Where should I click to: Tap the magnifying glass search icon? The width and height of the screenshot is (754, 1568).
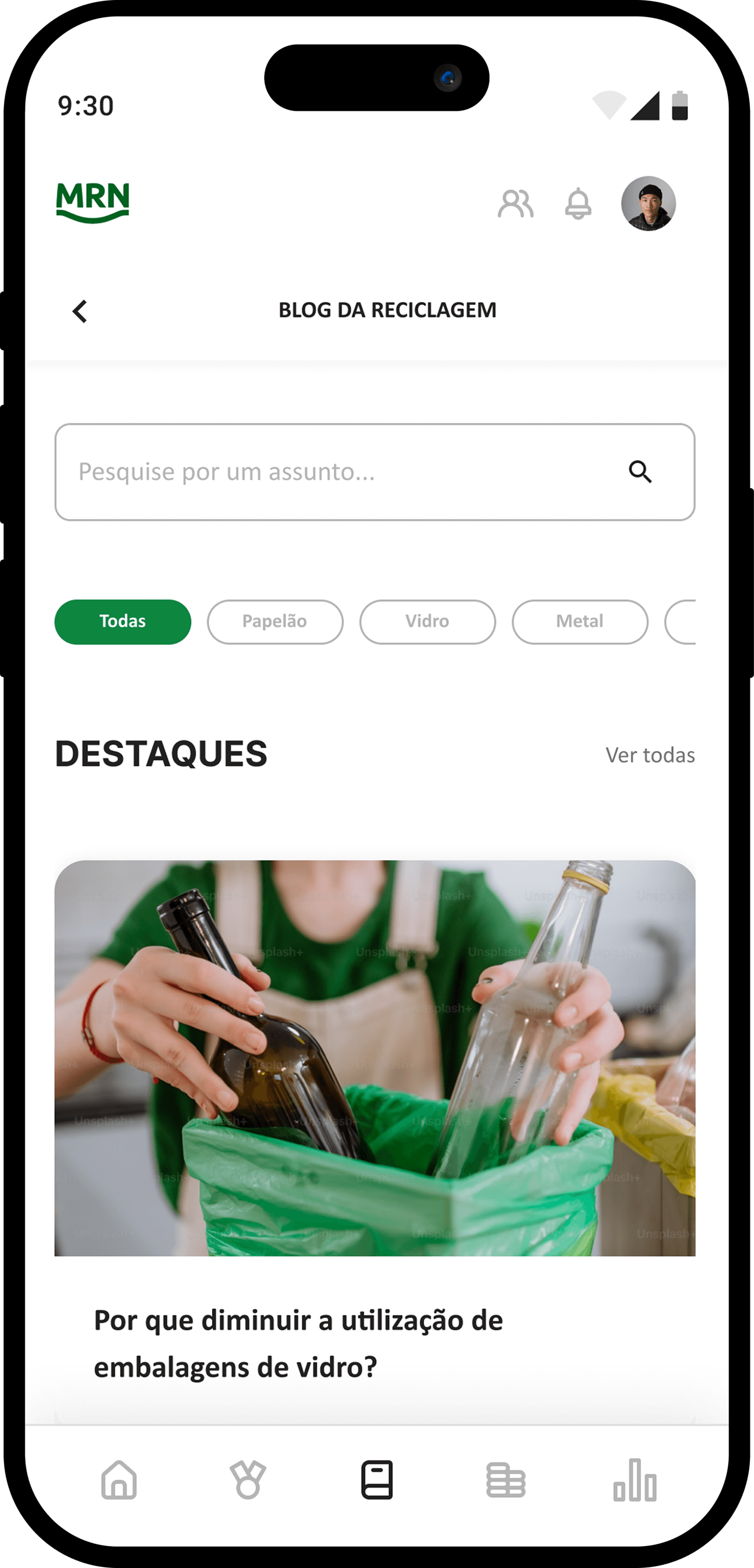[x=640, y=472]
